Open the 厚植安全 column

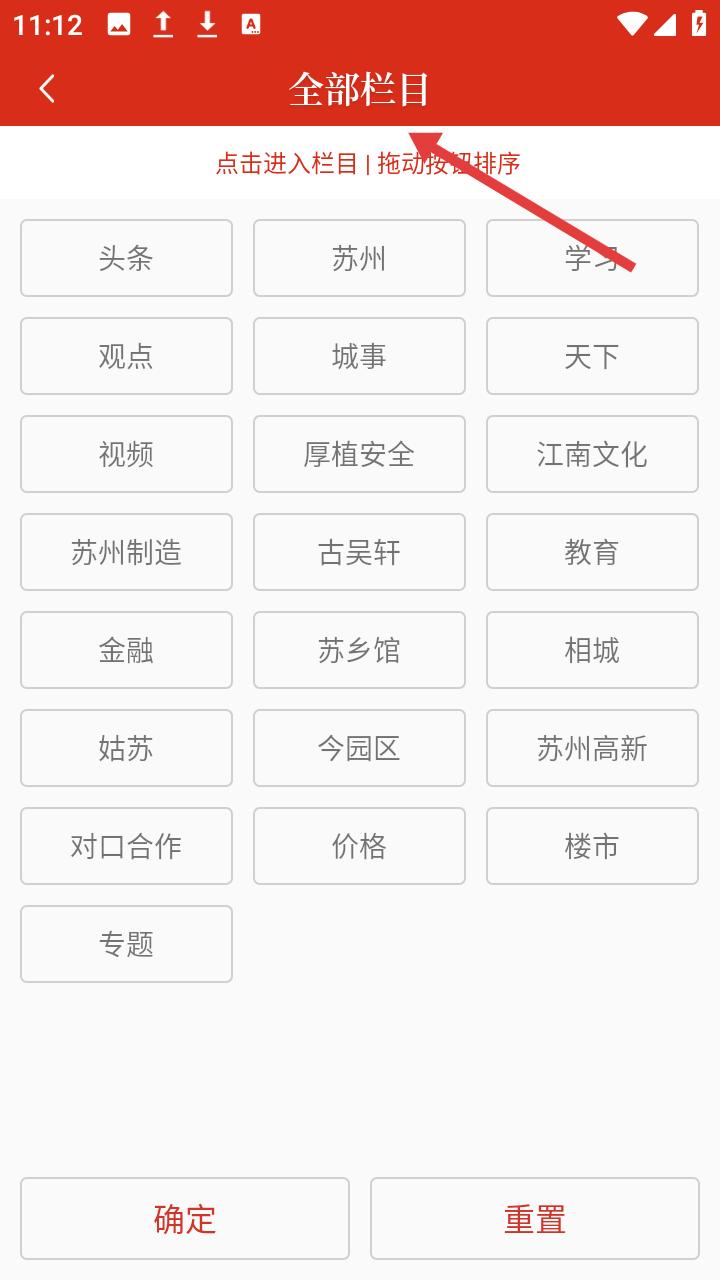coord(359,454)
